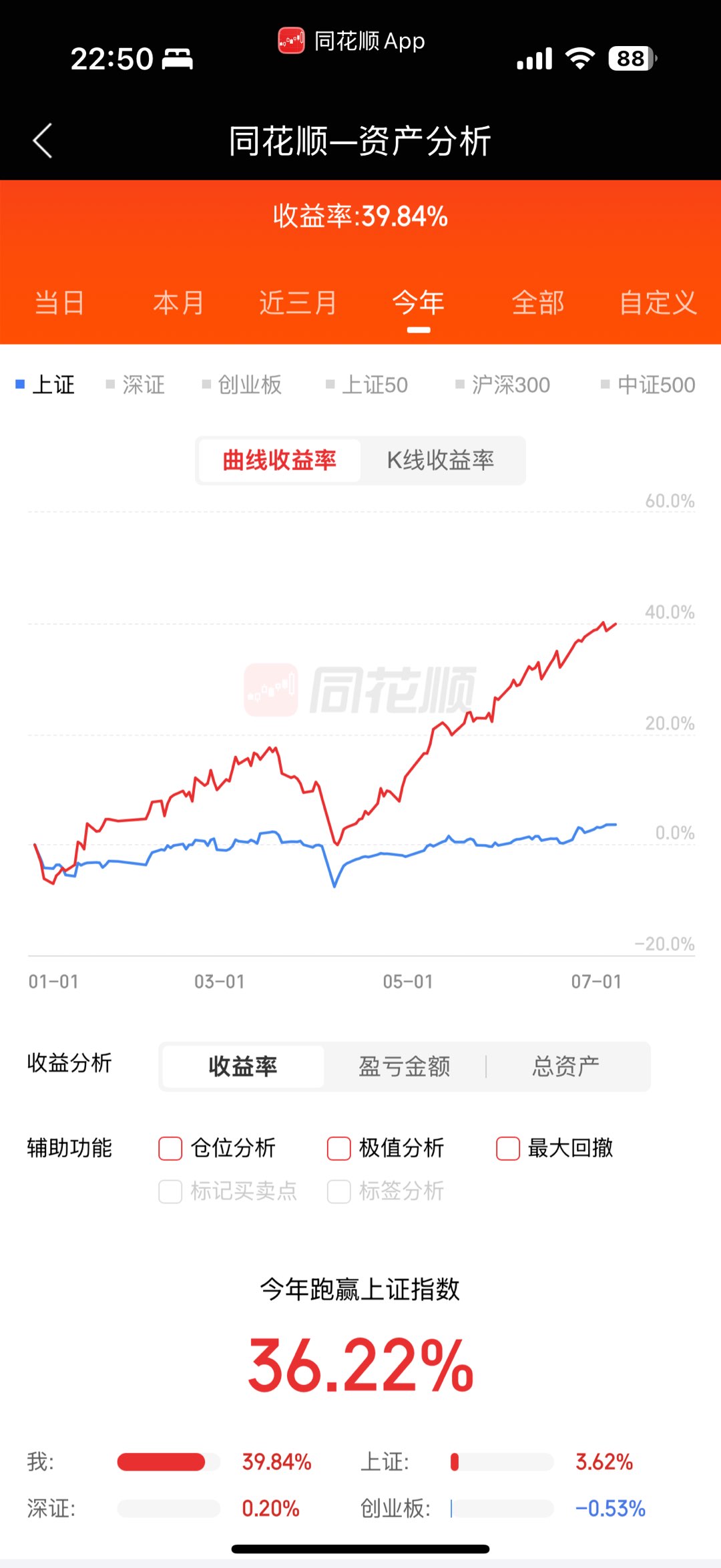Compare against the 深证 index
This screenshot has width=721, height=1568.
tap(136, 385)
